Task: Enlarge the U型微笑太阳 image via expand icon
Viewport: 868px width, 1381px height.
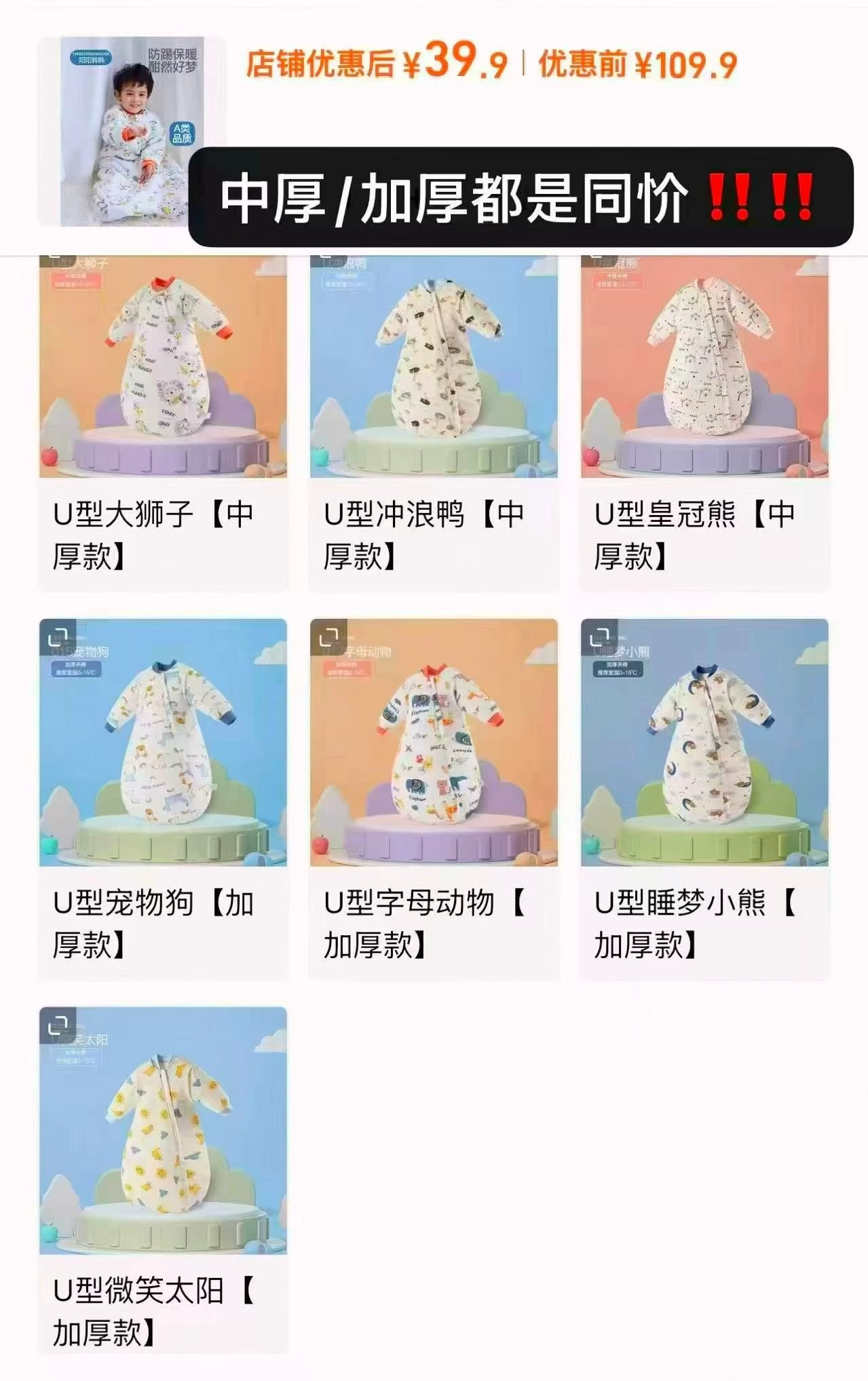Action: (x=58, y=1025)
